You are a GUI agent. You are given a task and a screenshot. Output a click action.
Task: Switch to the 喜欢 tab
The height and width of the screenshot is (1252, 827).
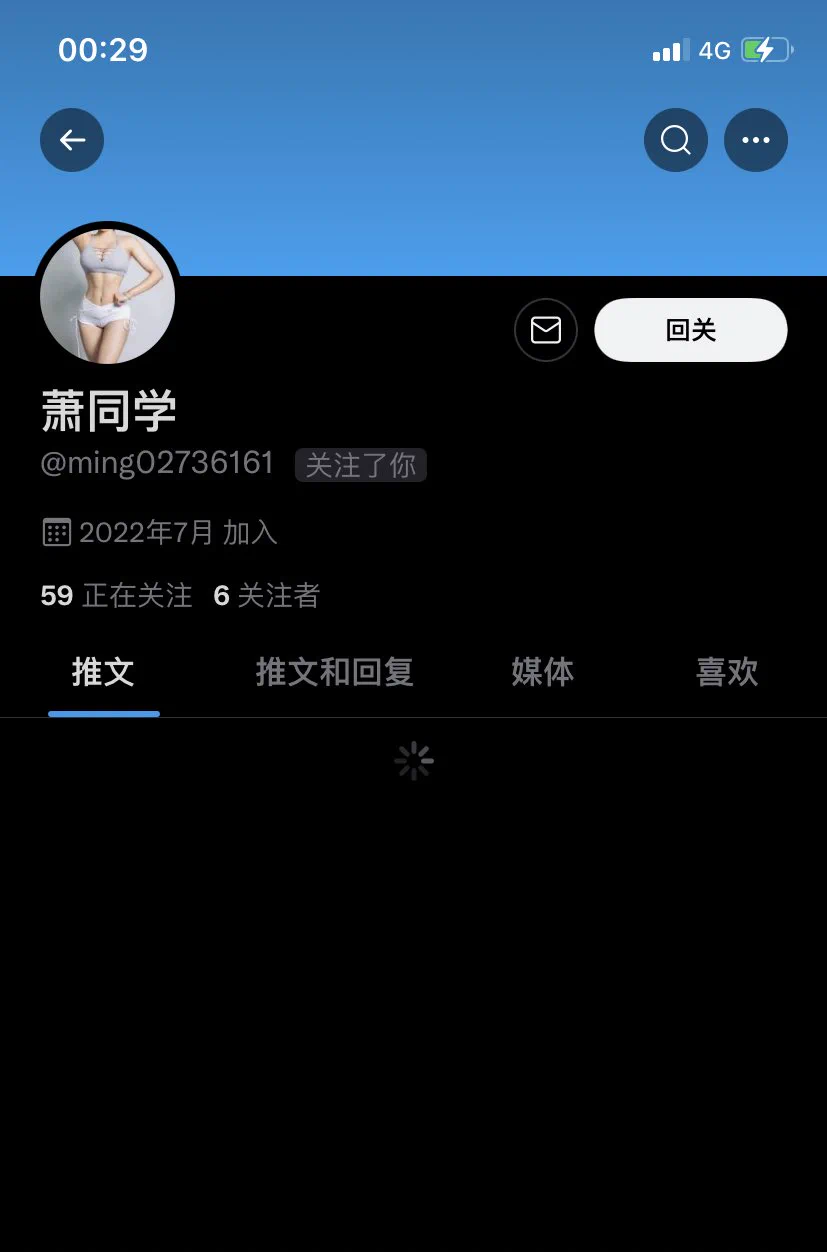[727, 672]
